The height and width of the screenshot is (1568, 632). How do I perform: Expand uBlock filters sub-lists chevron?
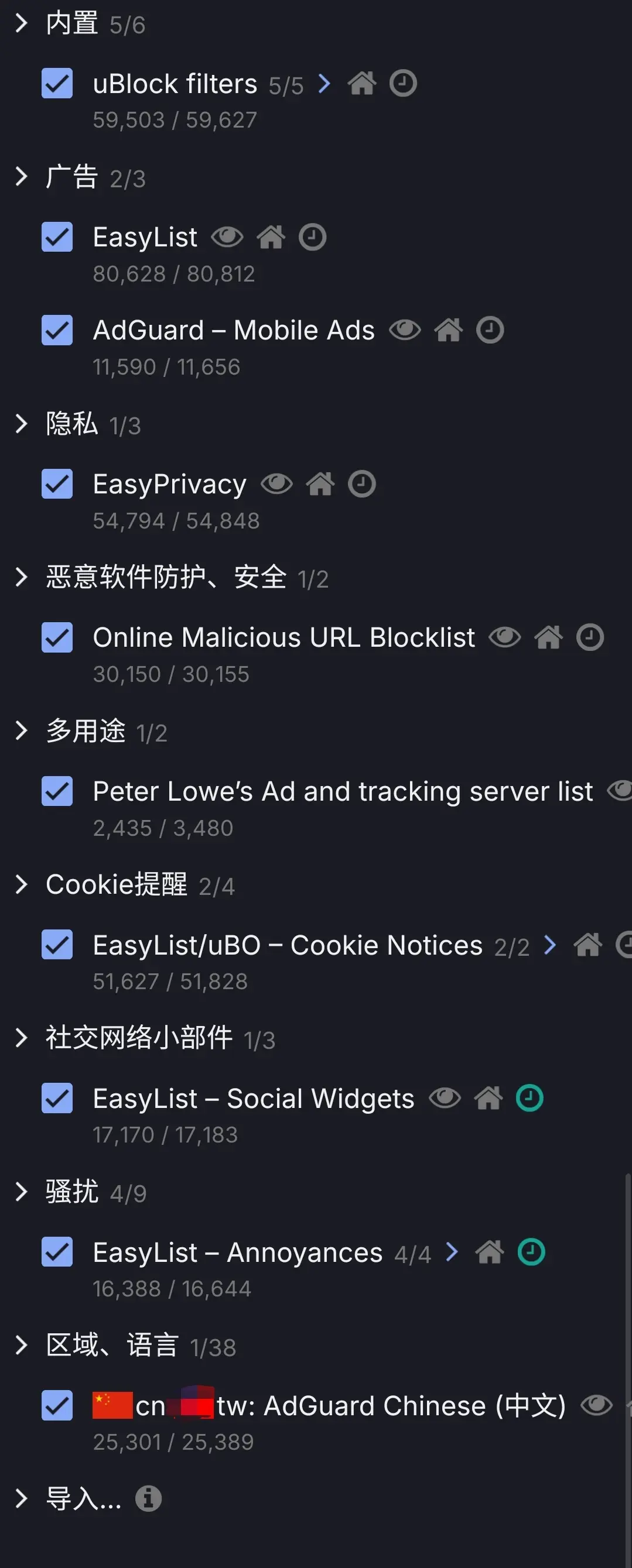[x=324, y=83]
